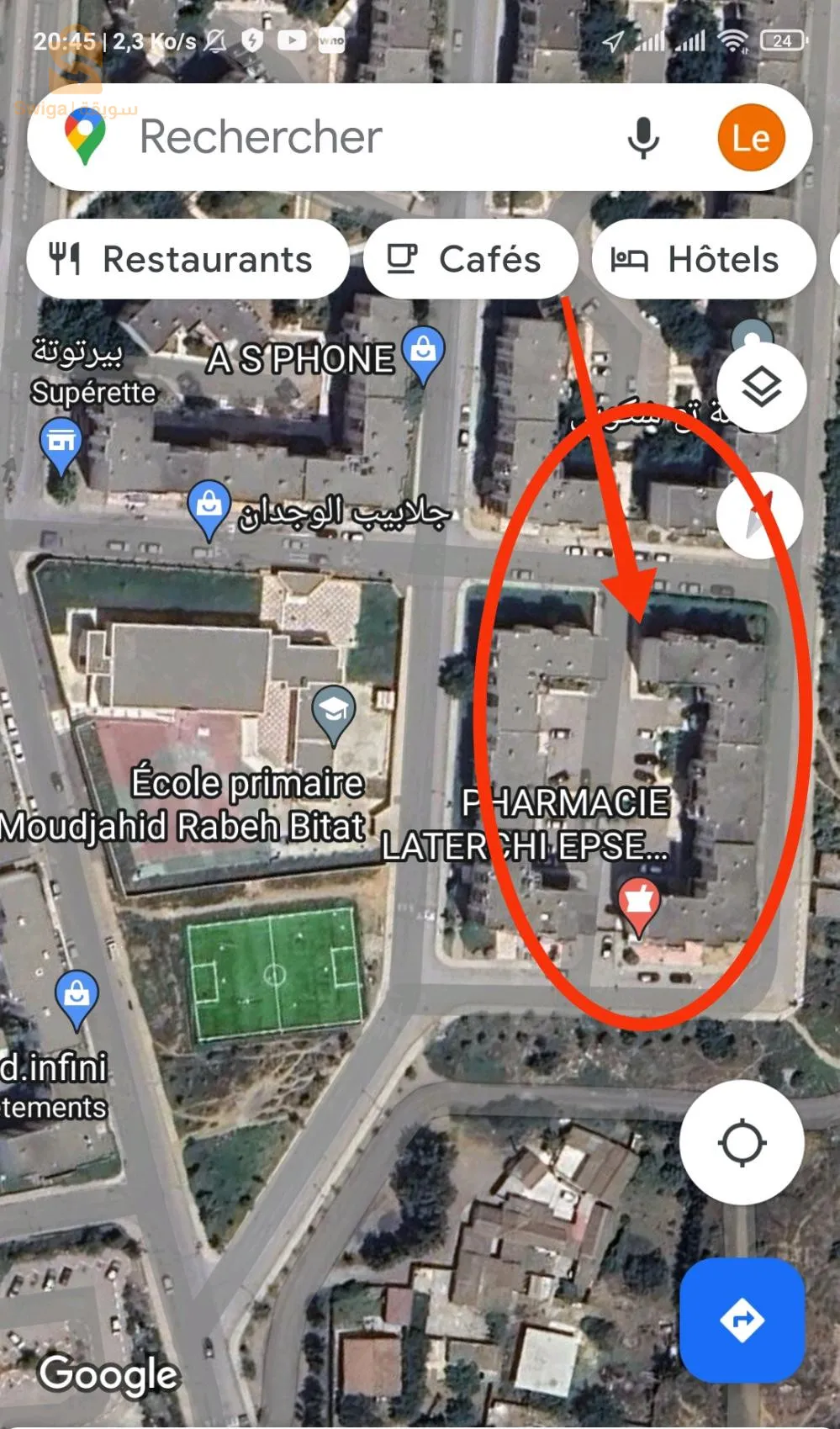Center map on my location

(x=742, y=1143)
